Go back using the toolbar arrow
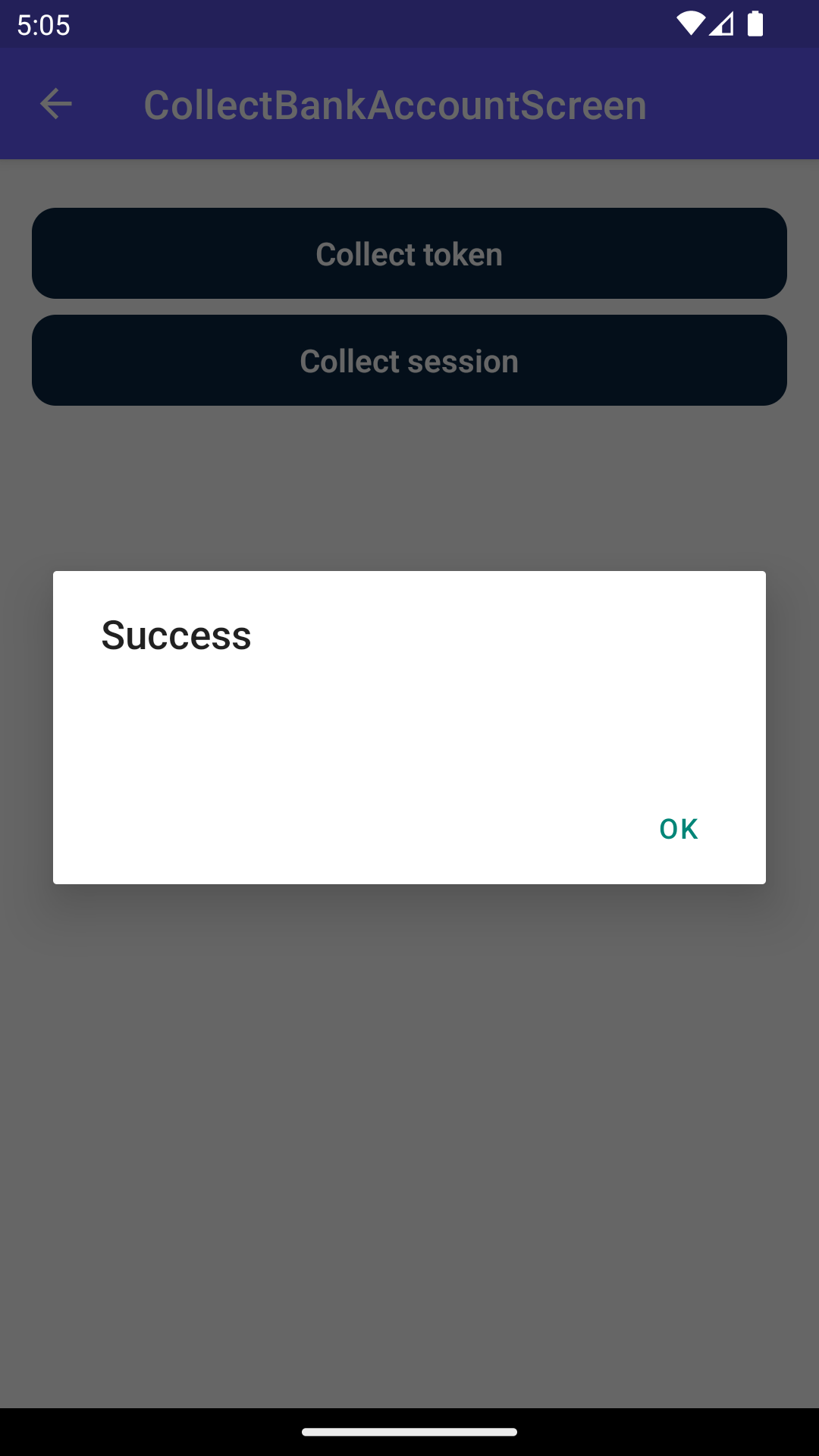Viewport: 819px width, 1456px height. [x=56, y=104]
